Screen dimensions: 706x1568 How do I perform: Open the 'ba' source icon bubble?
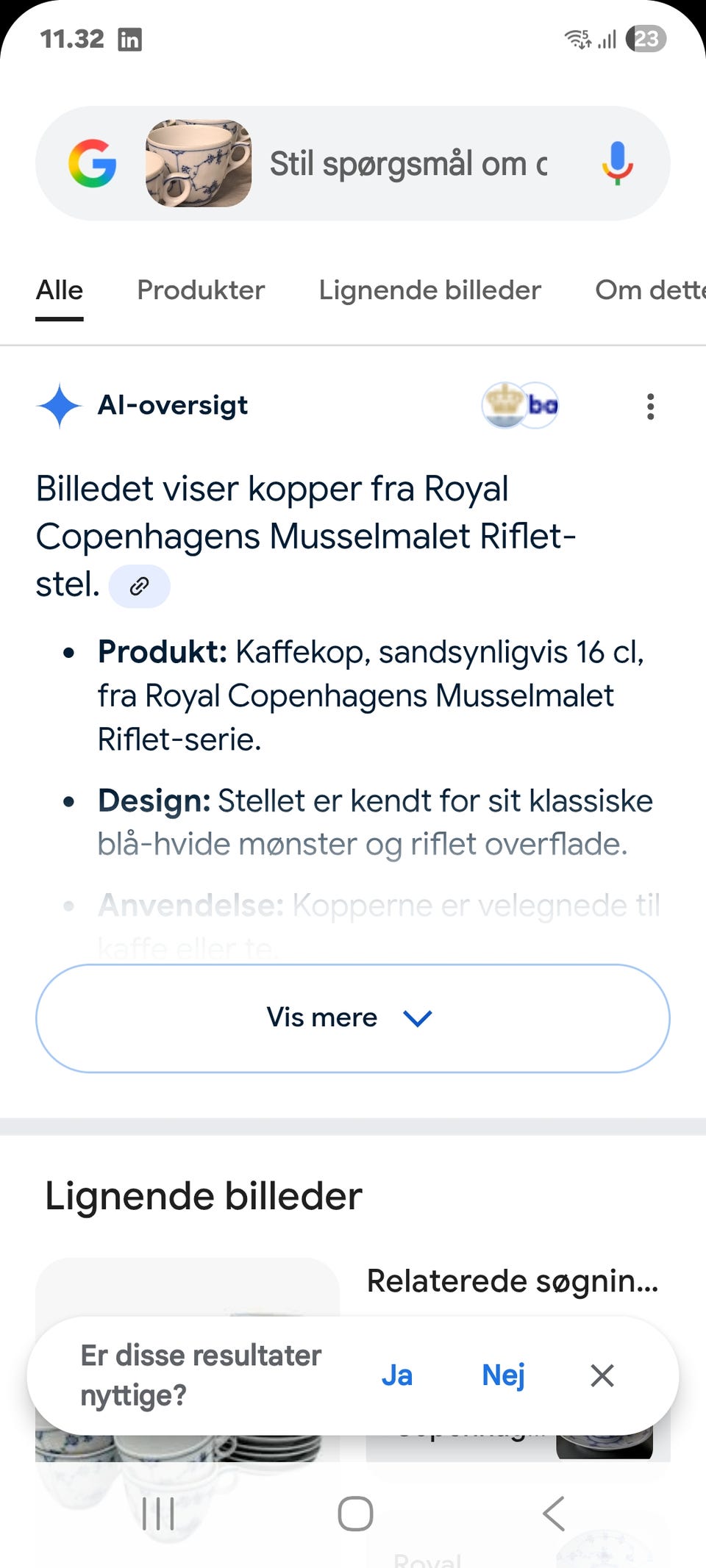pyautogui.click(x=541, y=405)
